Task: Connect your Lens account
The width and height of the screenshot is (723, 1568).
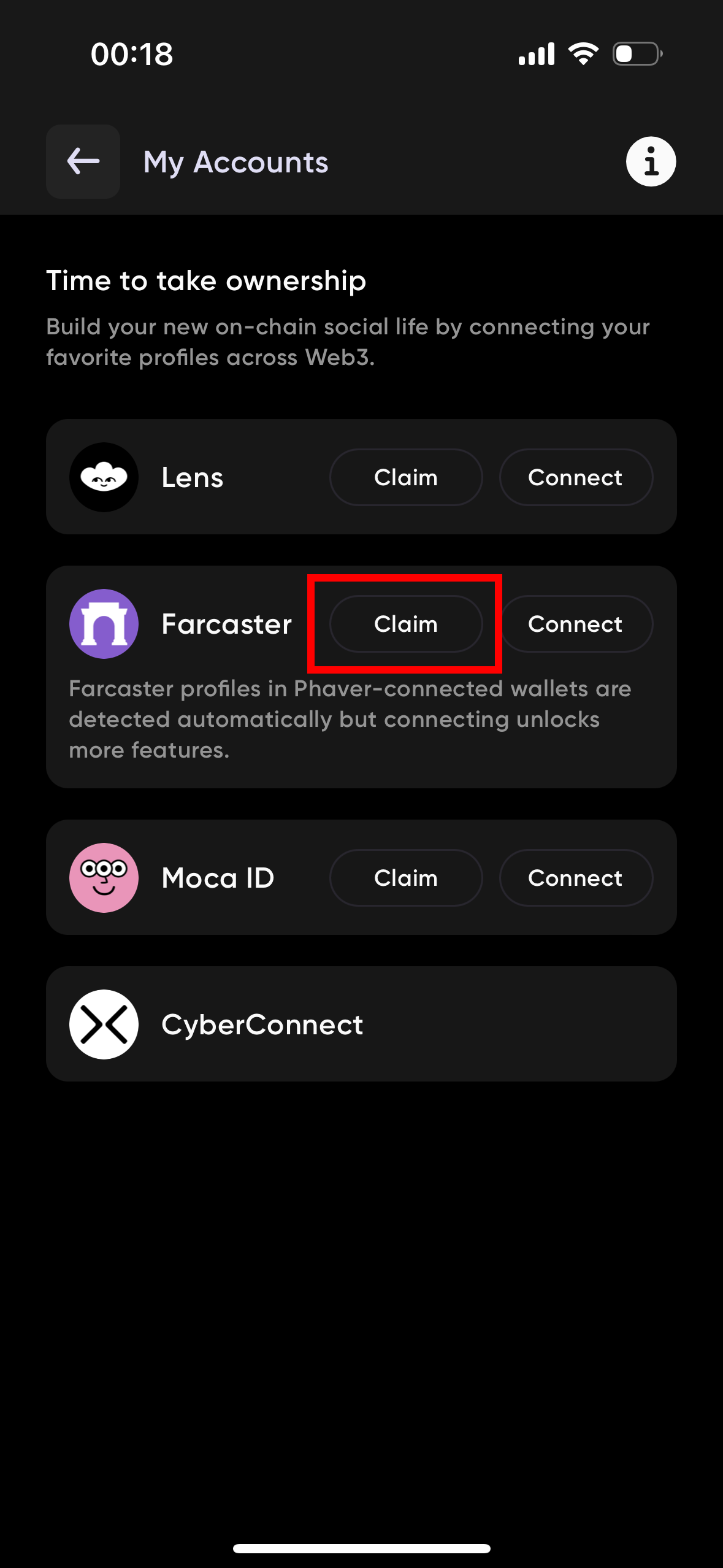Action: pos(575,477)
